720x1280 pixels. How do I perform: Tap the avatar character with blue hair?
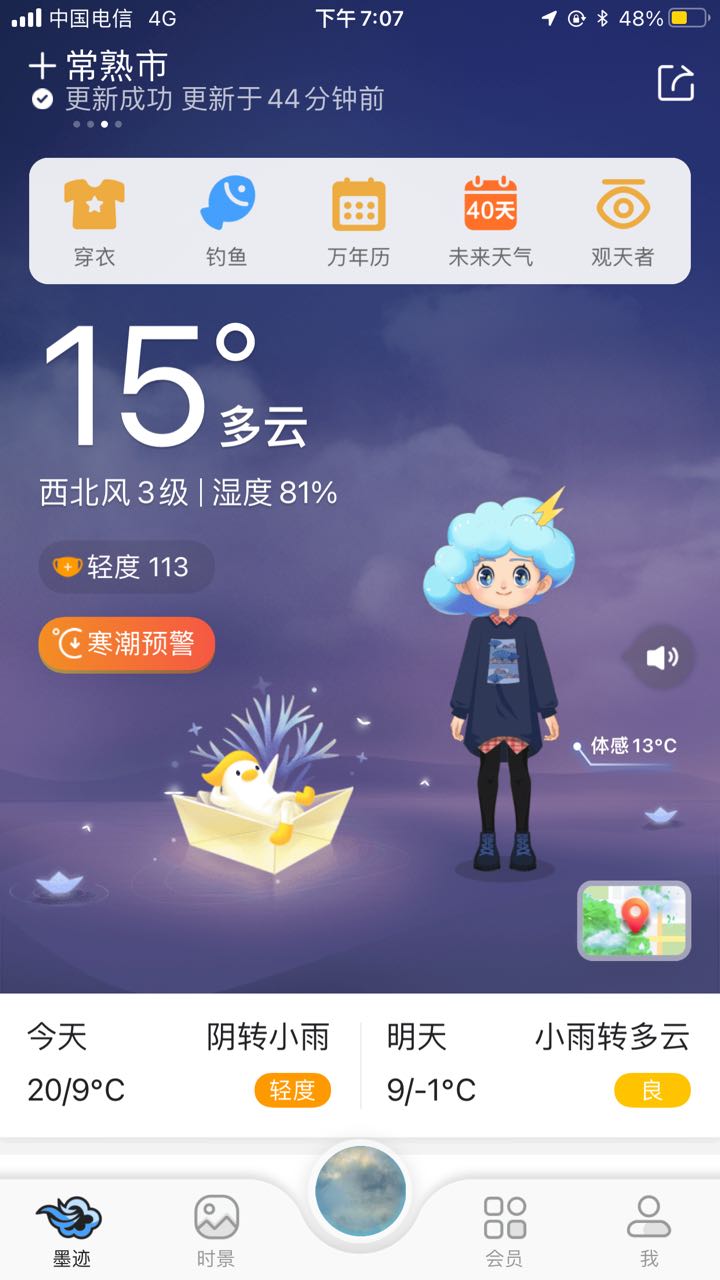pos(503,690)
